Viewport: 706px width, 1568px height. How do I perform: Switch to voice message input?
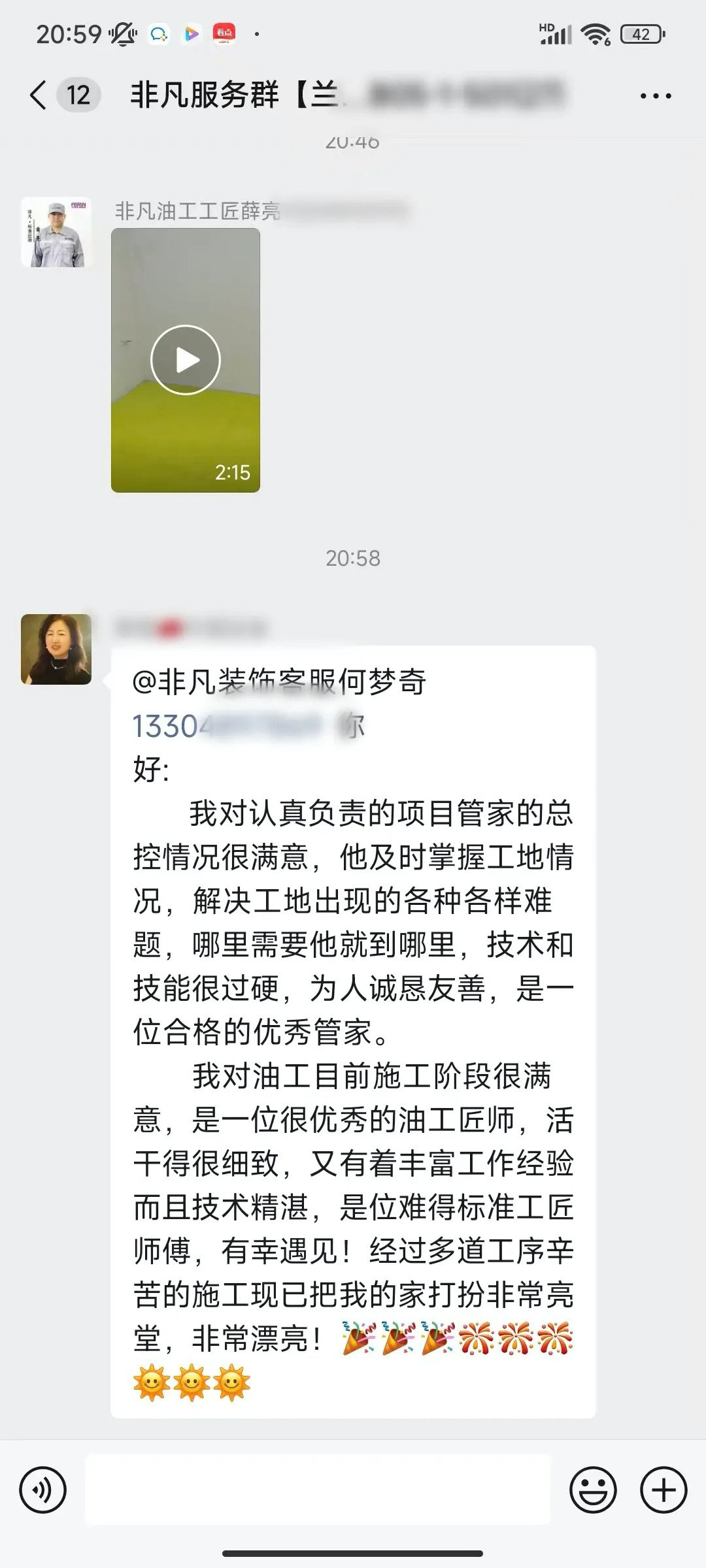43,1490
